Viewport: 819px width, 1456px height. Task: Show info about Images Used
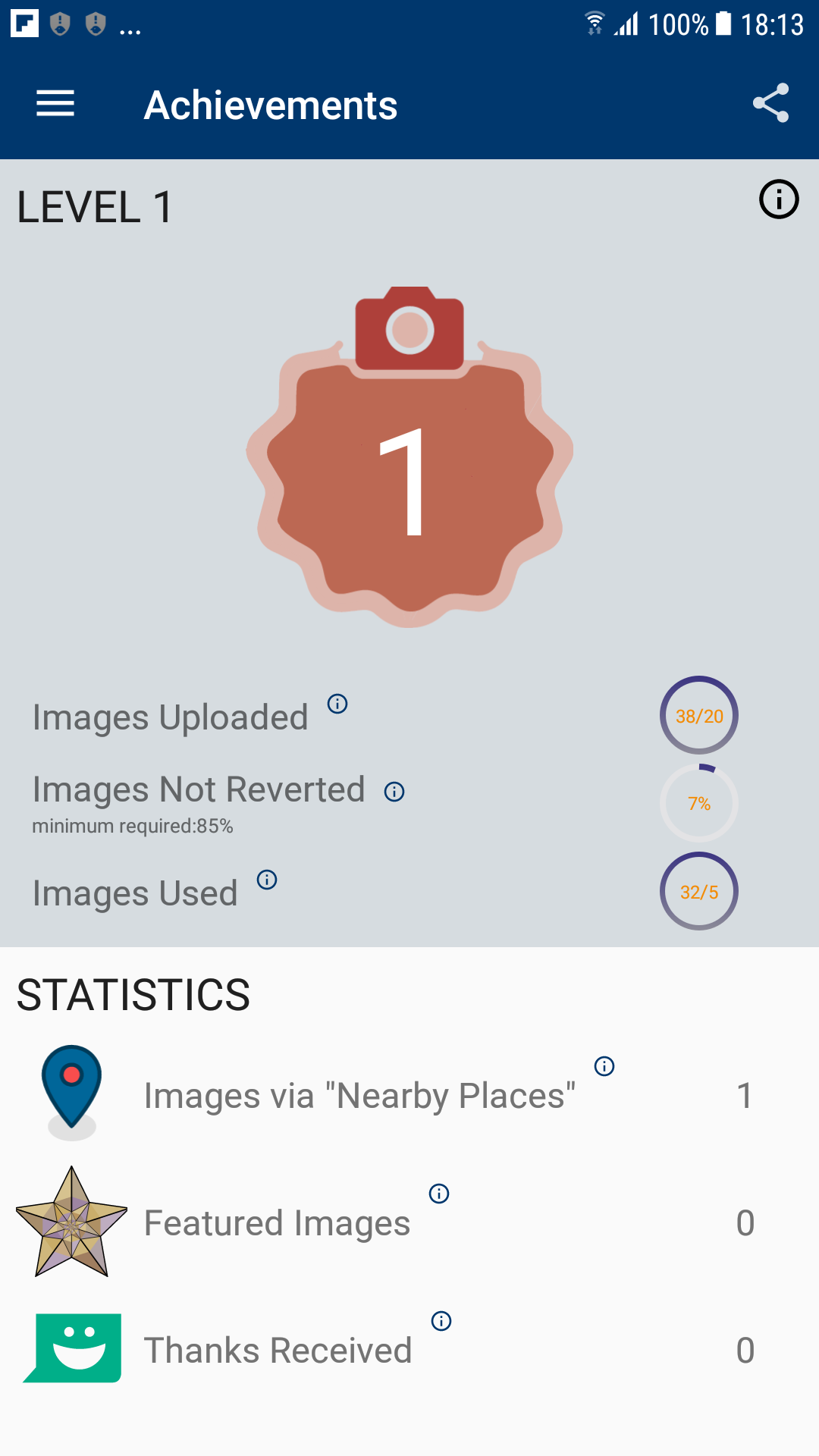click(267, 880)
